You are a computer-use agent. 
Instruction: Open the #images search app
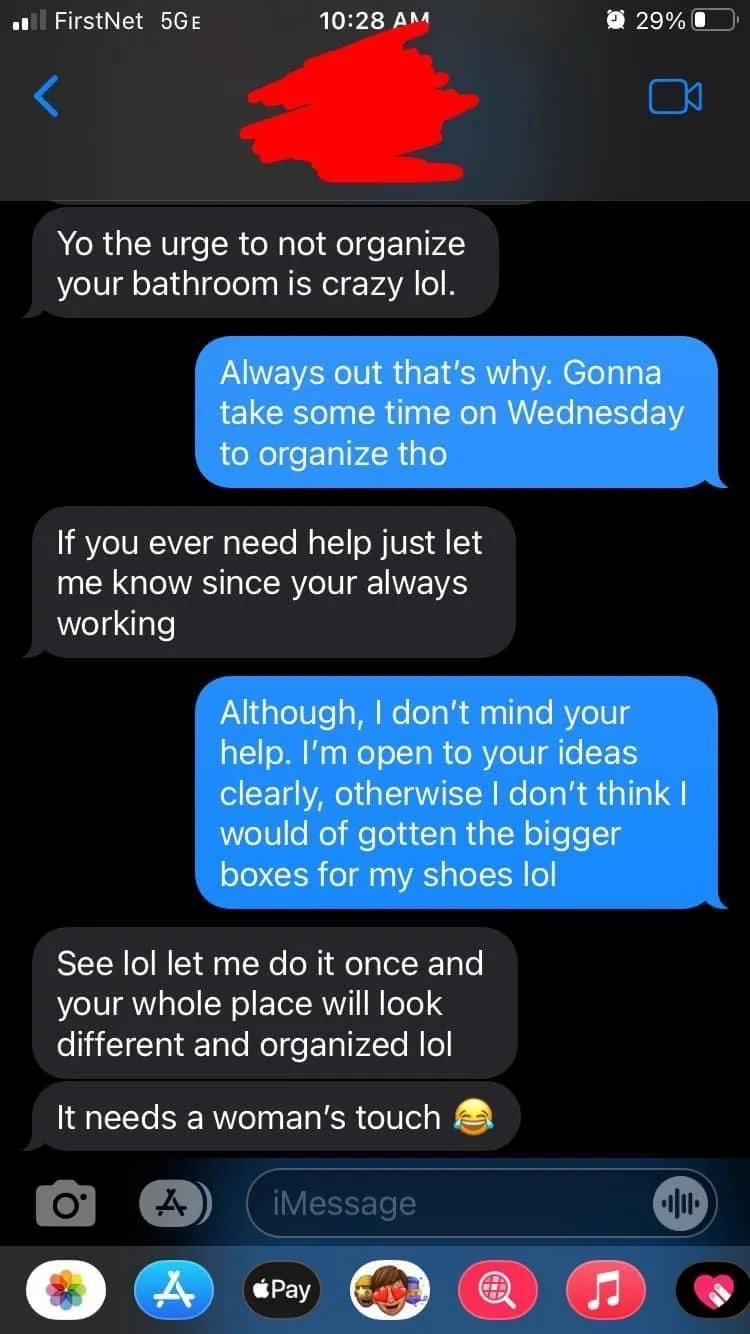coord(498,1291)
